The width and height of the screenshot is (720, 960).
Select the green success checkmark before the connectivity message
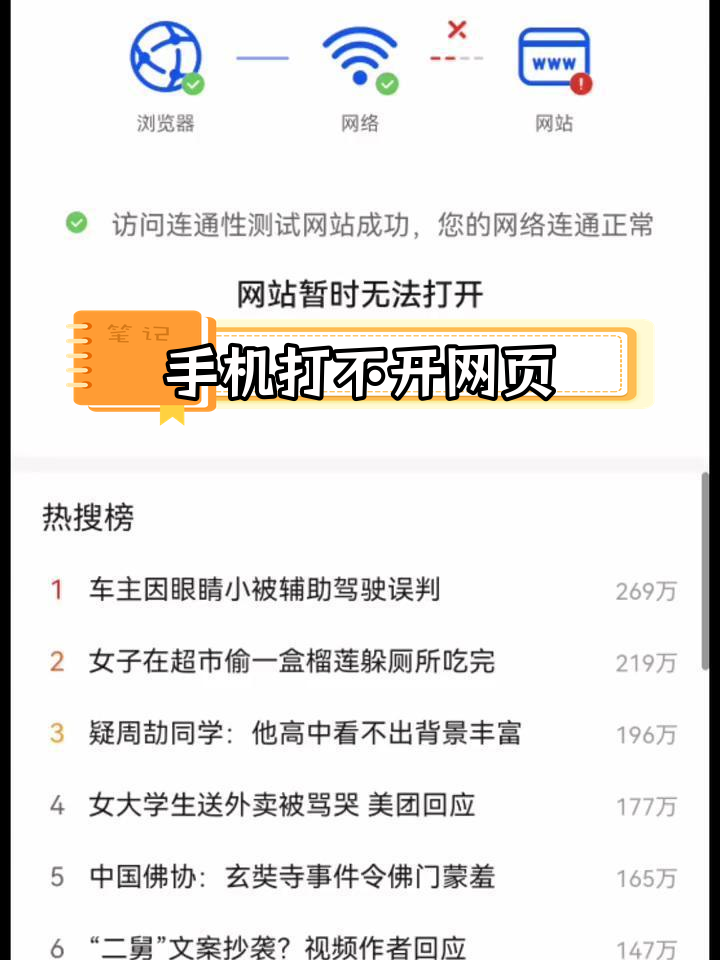point(78,224)
